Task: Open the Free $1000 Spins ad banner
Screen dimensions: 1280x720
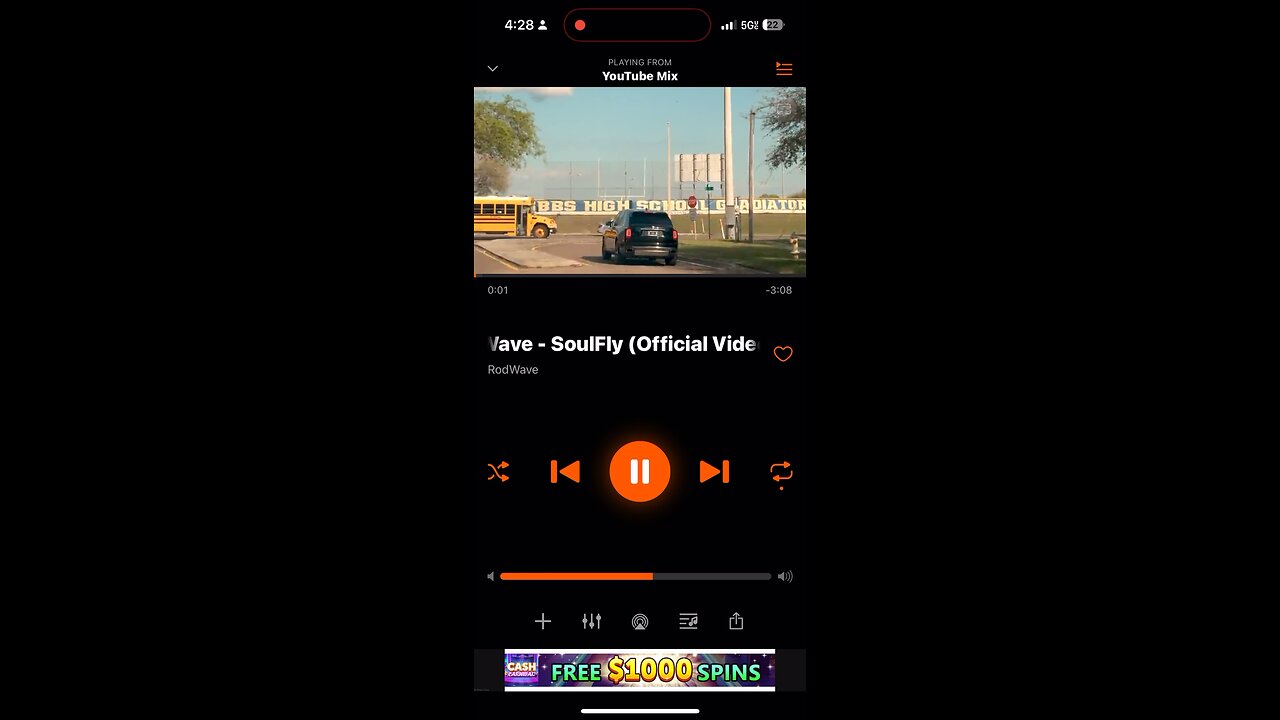Action: (640, 670)
